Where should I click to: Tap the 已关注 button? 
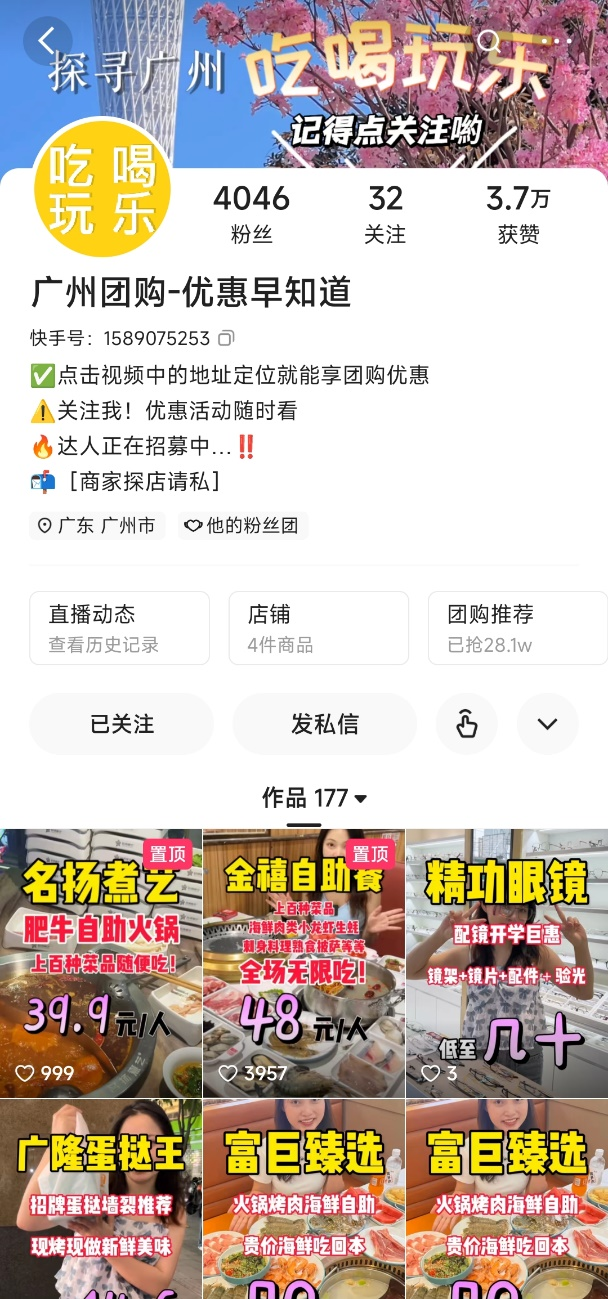click(122, 723)
